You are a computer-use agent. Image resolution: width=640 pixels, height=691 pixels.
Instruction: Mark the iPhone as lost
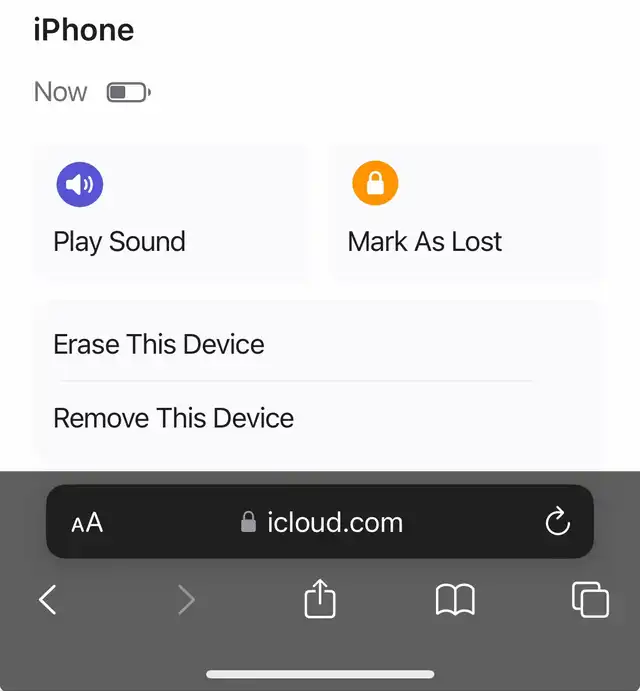(x=465, y=212)
